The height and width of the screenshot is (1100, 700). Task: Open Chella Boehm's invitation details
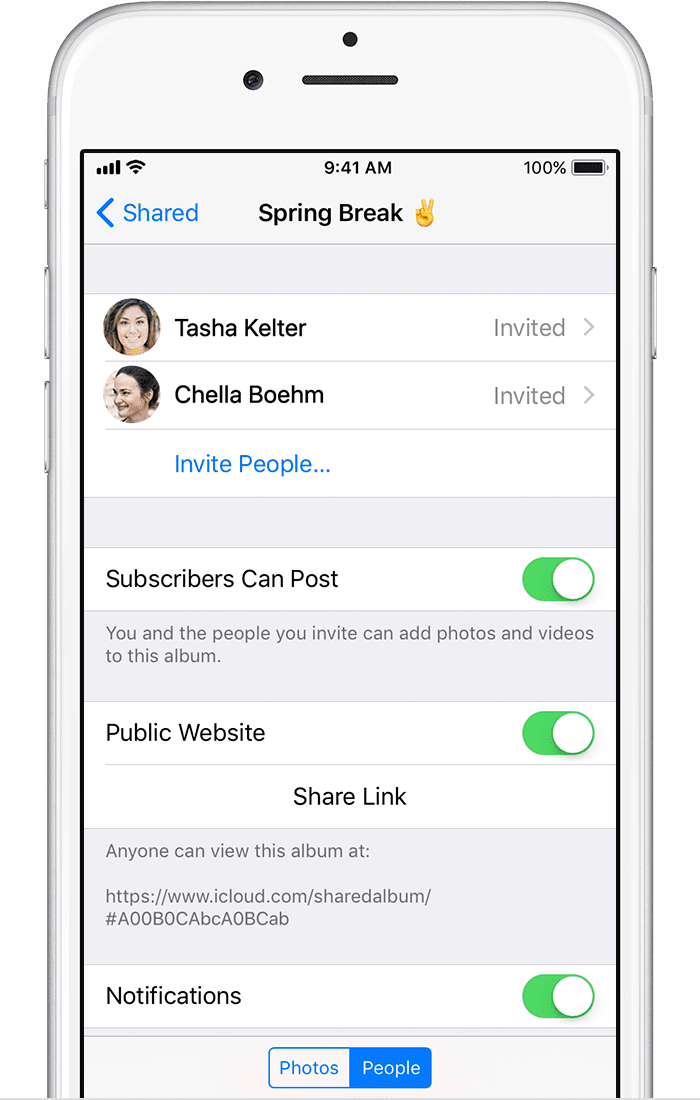[x=350, y=395]
